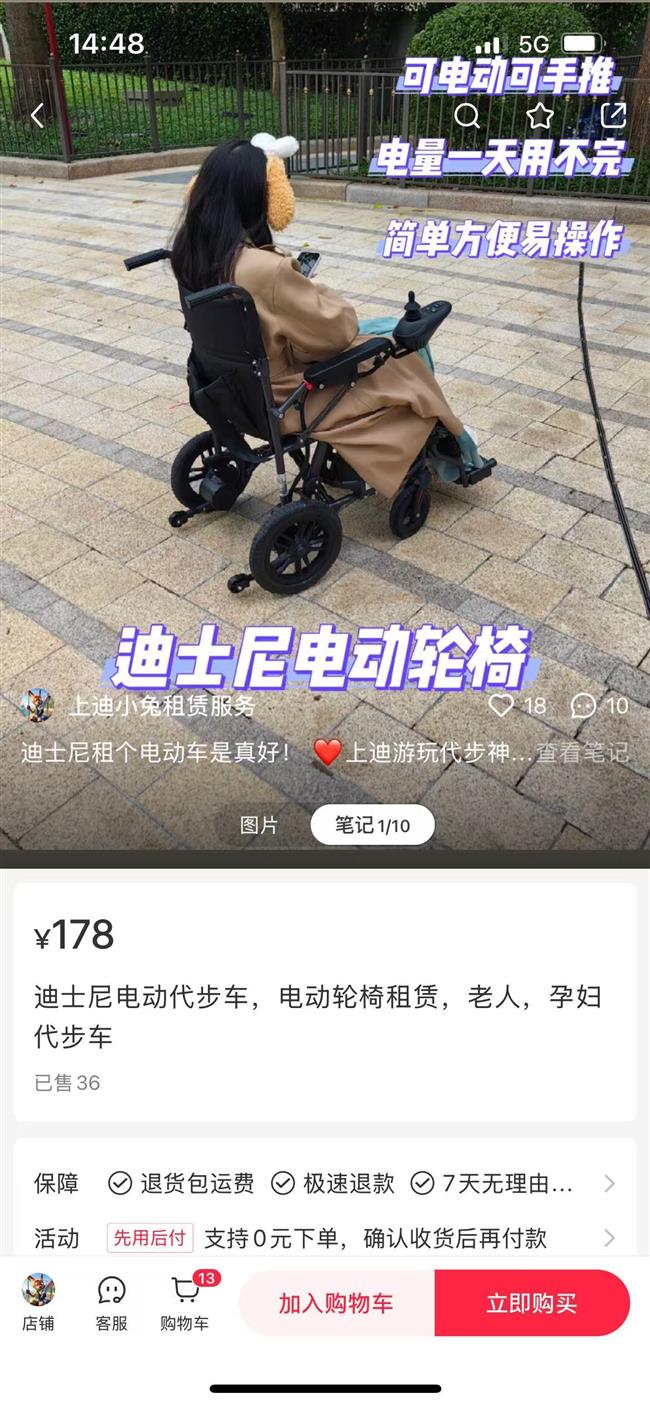Visit the 店铺 shop page
Screen dimensions: 650x1406
38,1303
